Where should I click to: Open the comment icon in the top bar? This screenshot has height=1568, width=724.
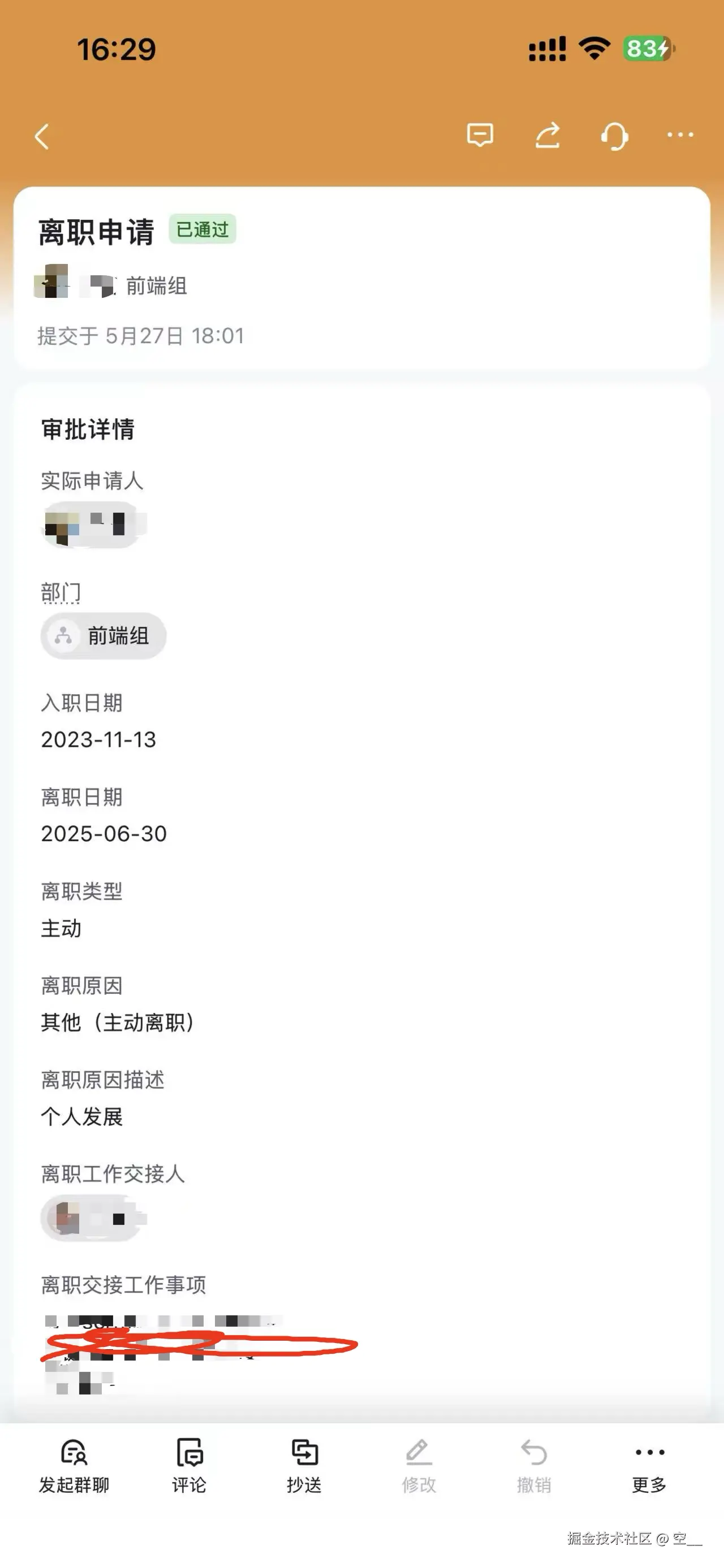(x=480, y=135)
